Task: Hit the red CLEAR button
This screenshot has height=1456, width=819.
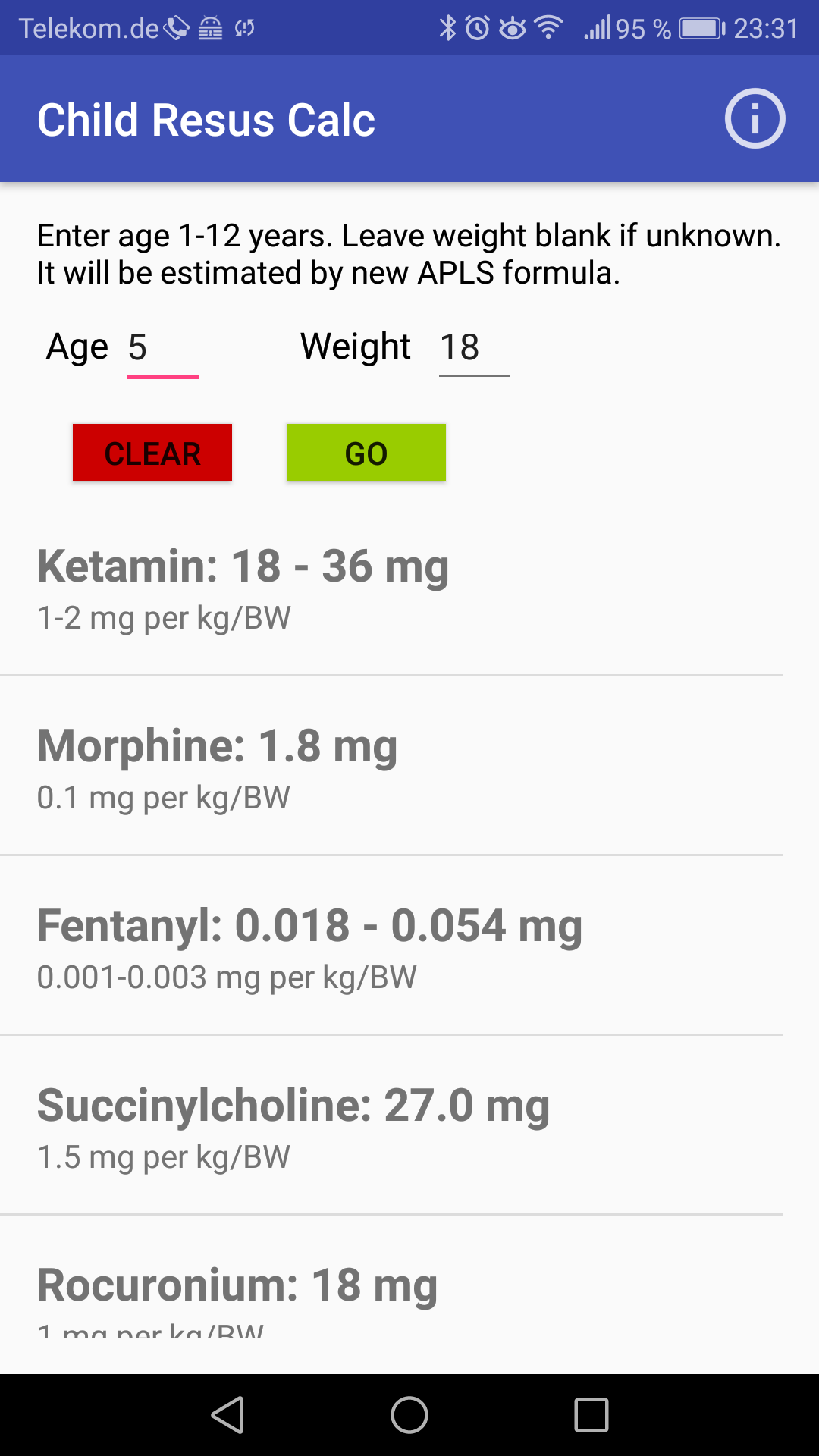Action: click(152, 453)
